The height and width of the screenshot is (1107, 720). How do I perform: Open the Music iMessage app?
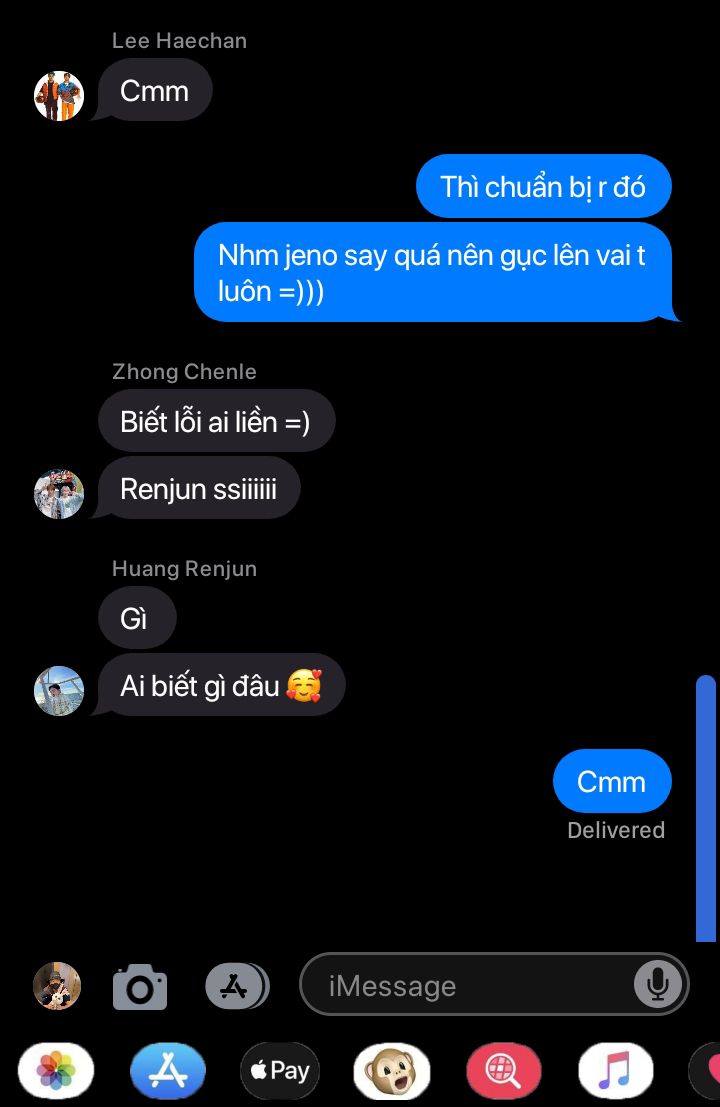pyautogui.click(x=616, y=1071)
